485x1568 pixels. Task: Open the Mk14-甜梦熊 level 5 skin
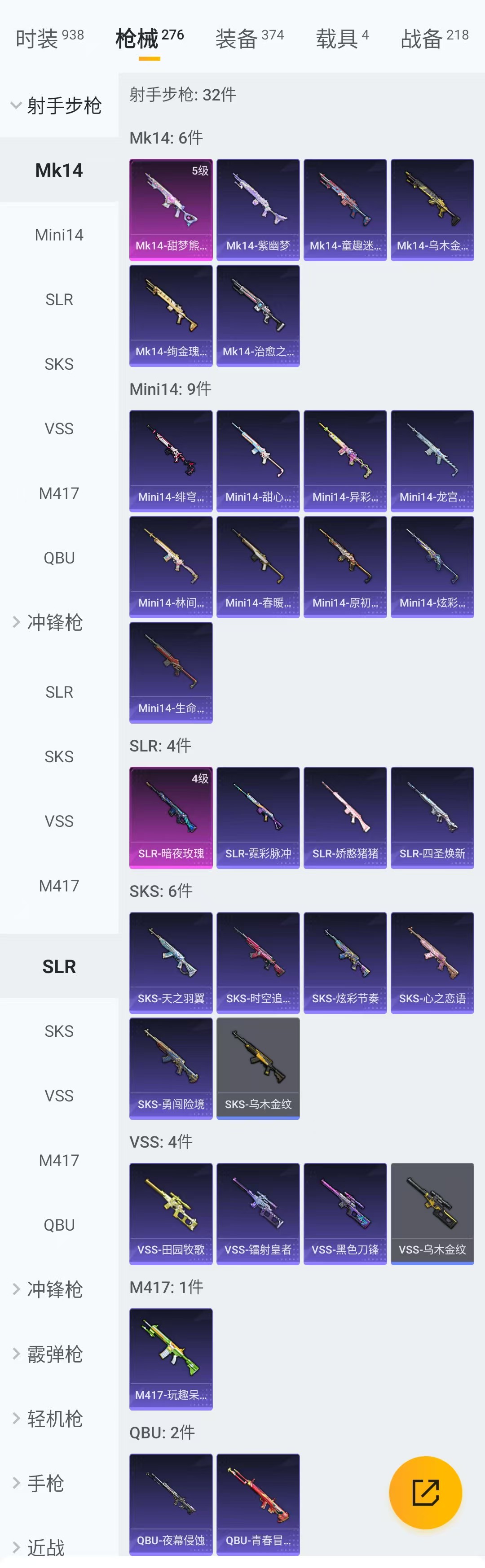click(x=171, y=210)
